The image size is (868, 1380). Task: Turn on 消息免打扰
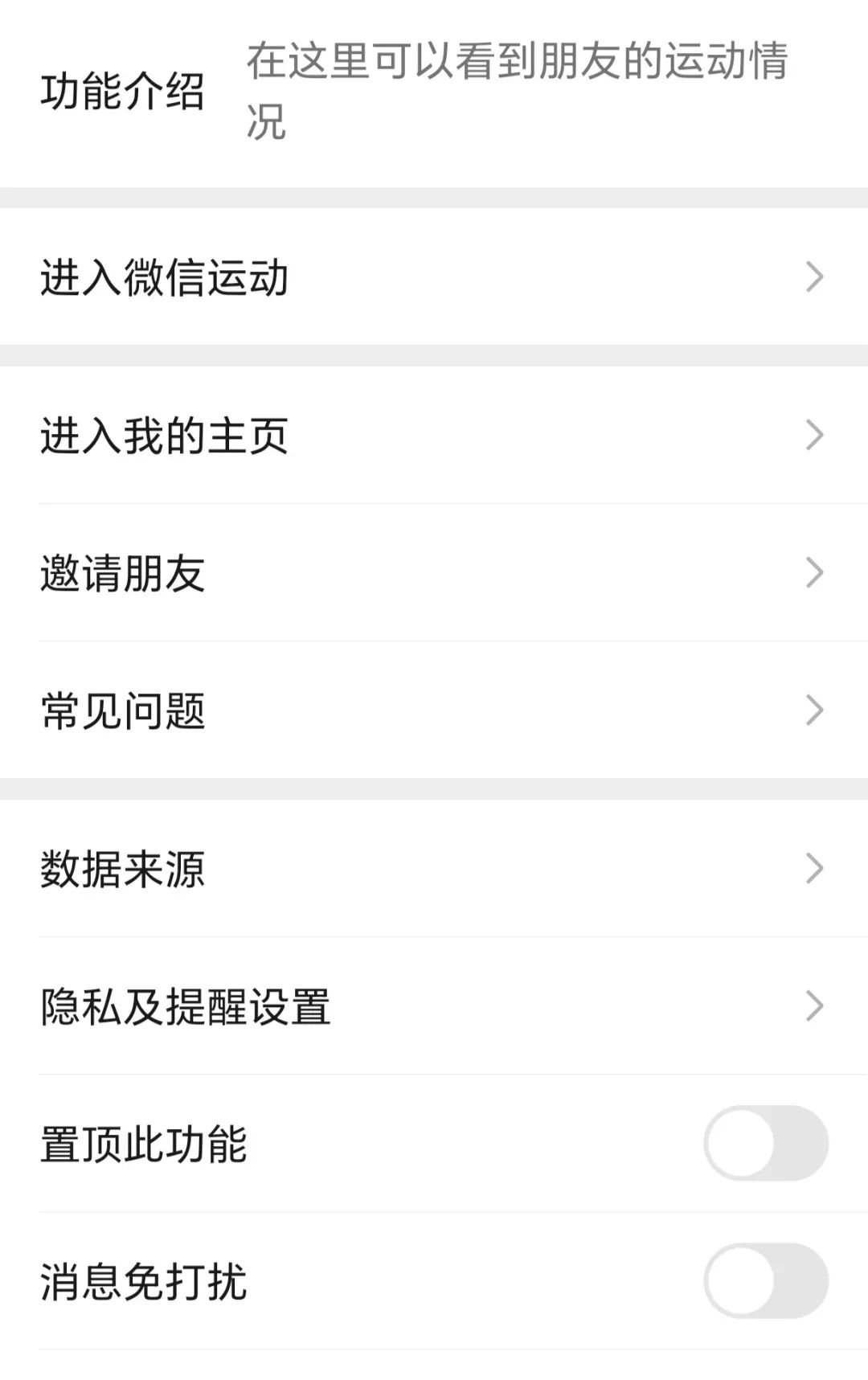(765, 1280)
